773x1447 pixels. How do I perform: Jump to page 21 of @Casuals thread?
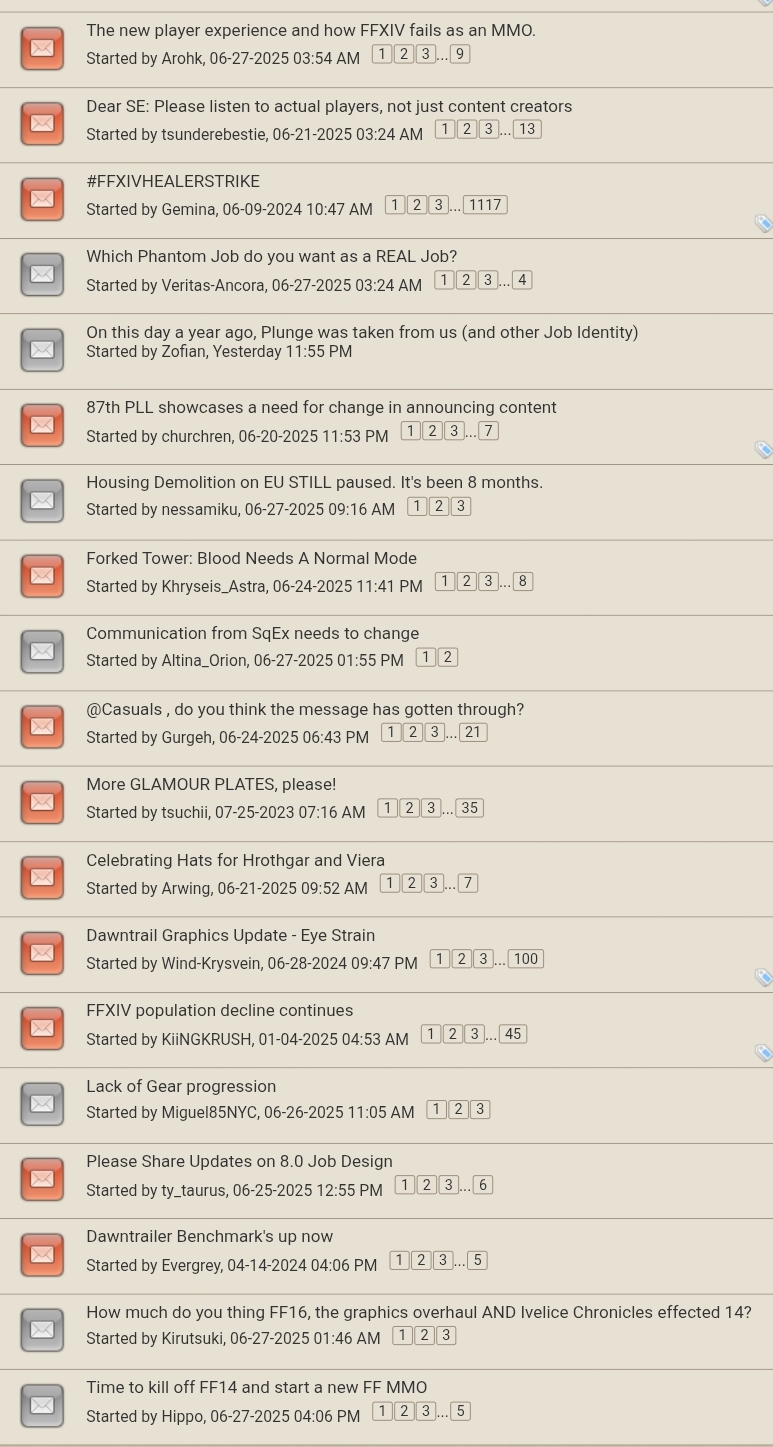click(x=473, y=732)
